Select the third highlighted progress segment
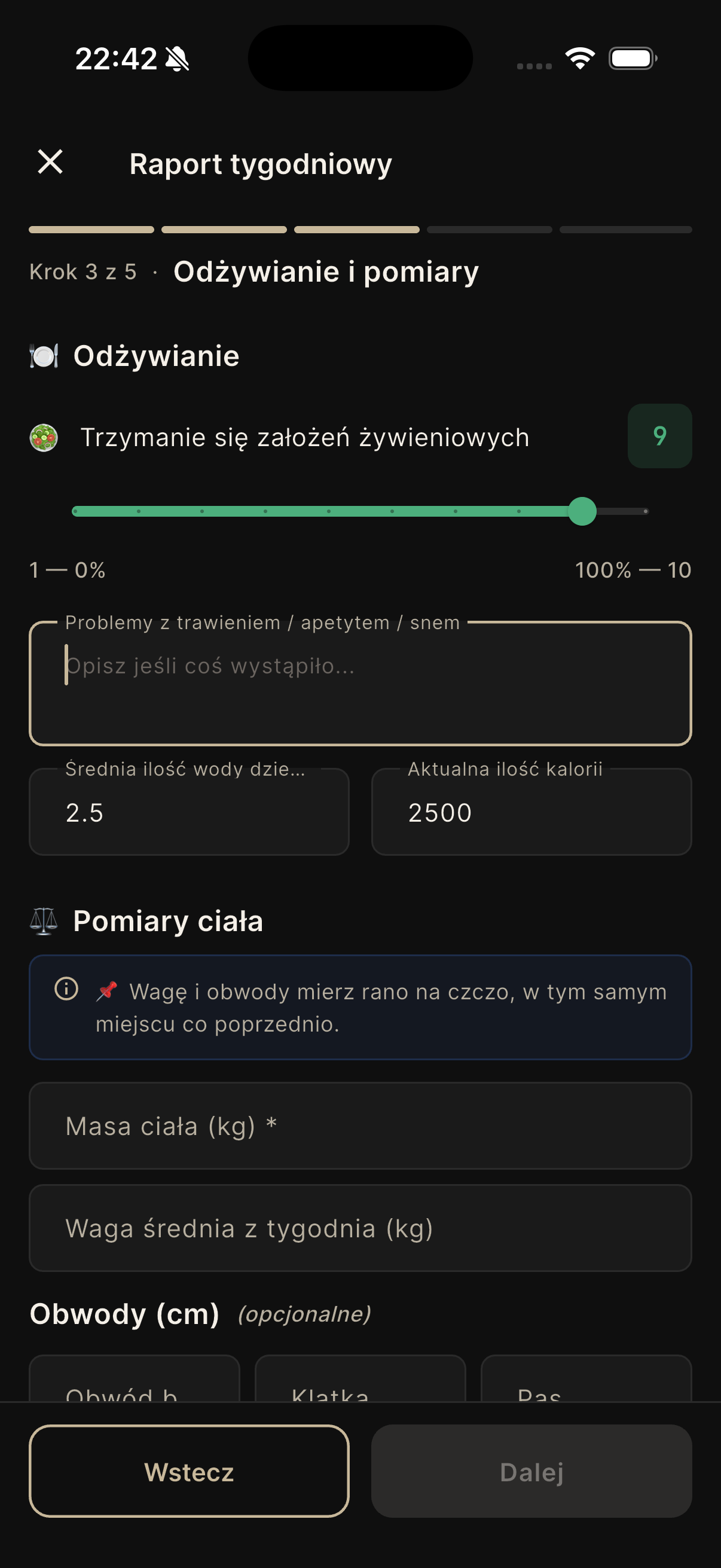 click(356, 230)
